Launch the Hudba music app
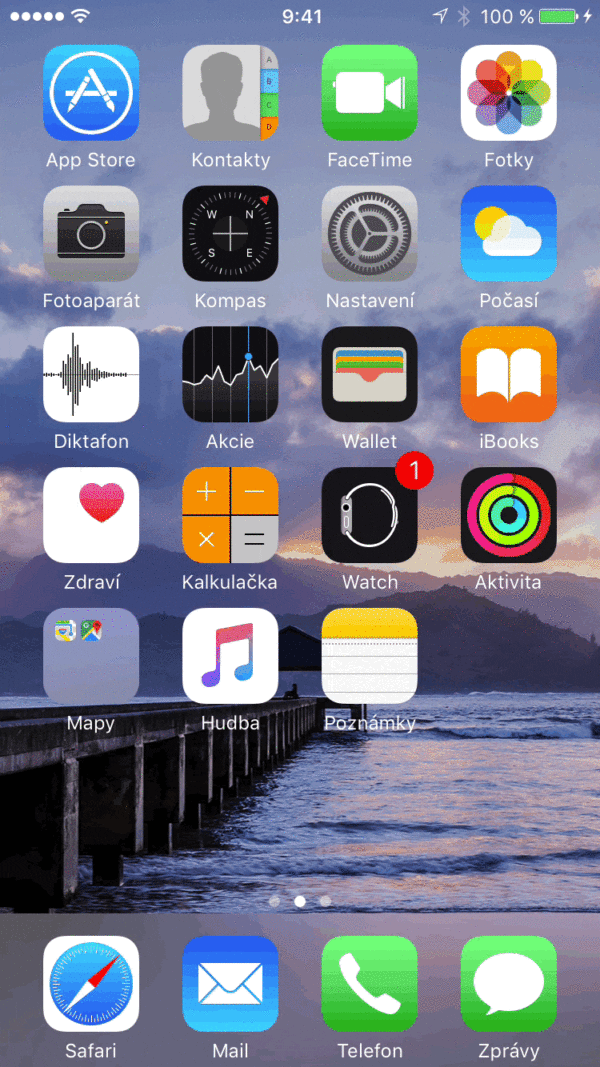The height and width of the screenshot is (1067, 600). pyautogui.click(x=230, y=656)
